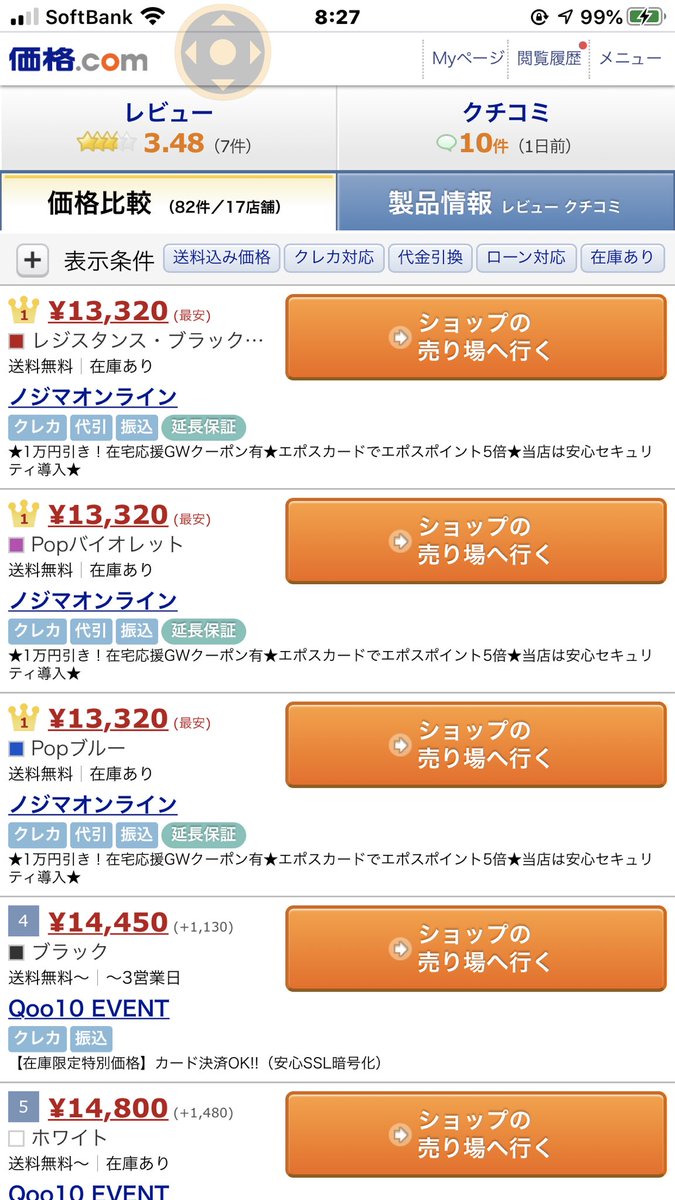This screenshot has width=675, height=1200.
Task: Go to shop for レジスタンス・ブラック offer
Action: coord(476,337)
